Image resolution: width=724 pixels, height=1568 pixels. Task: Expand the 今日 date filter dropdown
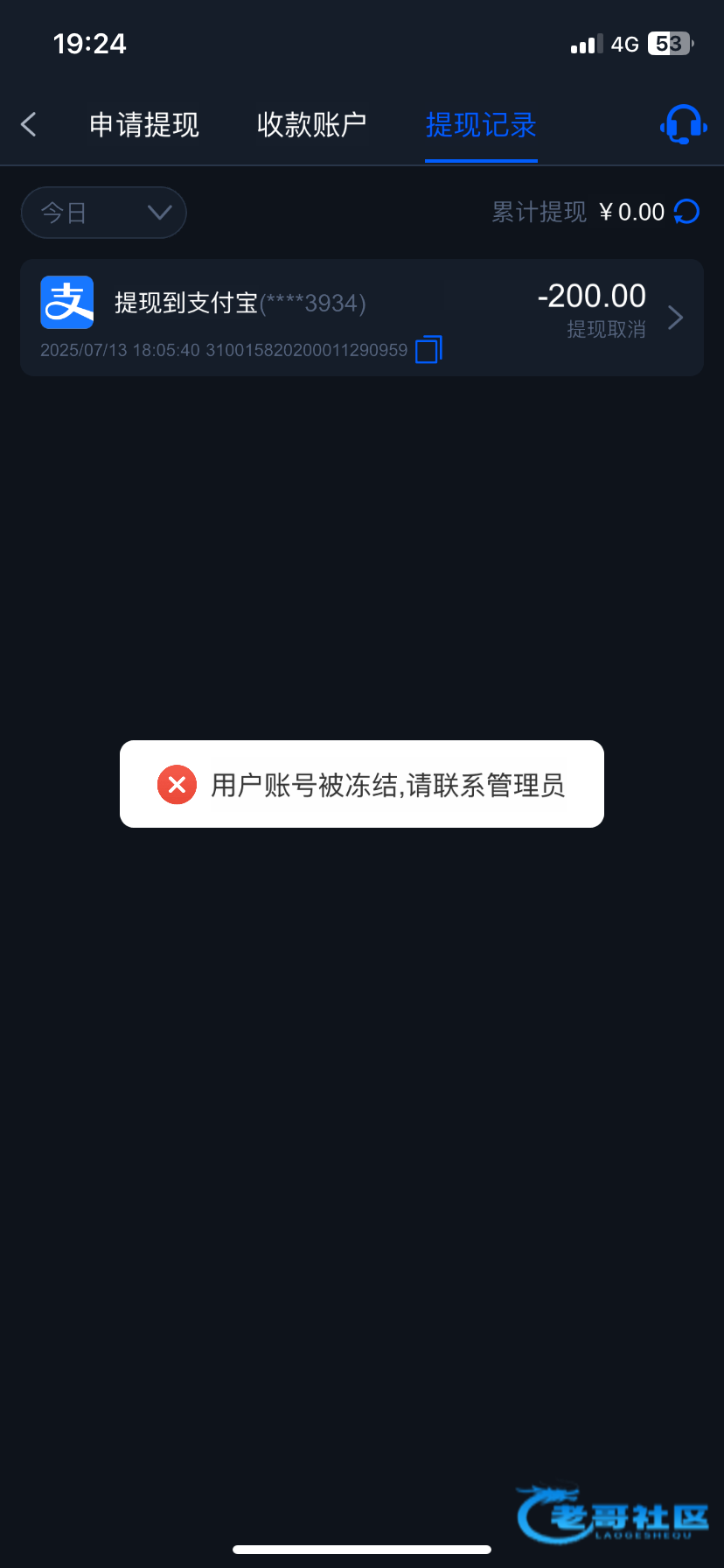coord(104,213)
